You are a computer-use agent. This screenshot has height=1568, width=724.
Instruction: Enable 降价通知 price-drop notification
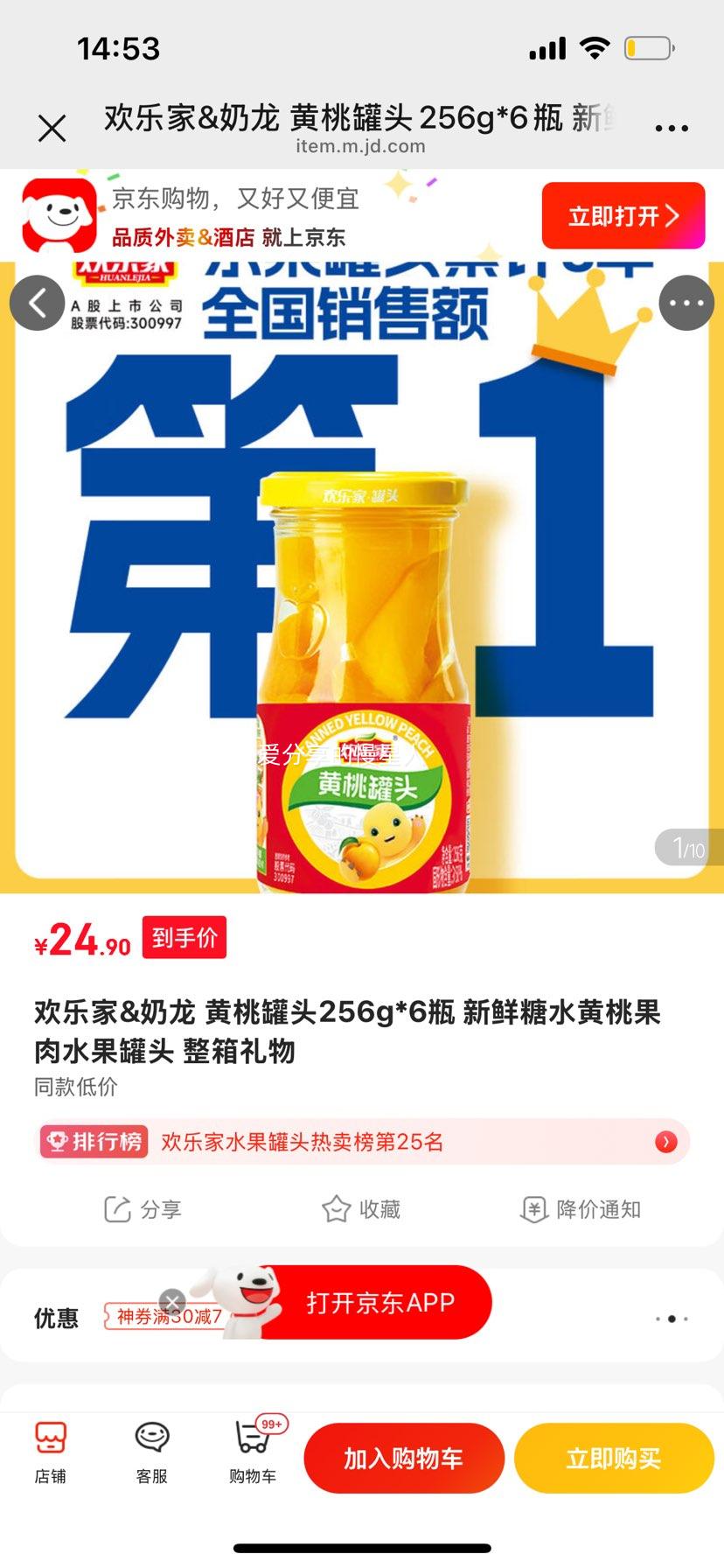[579, 1207]
